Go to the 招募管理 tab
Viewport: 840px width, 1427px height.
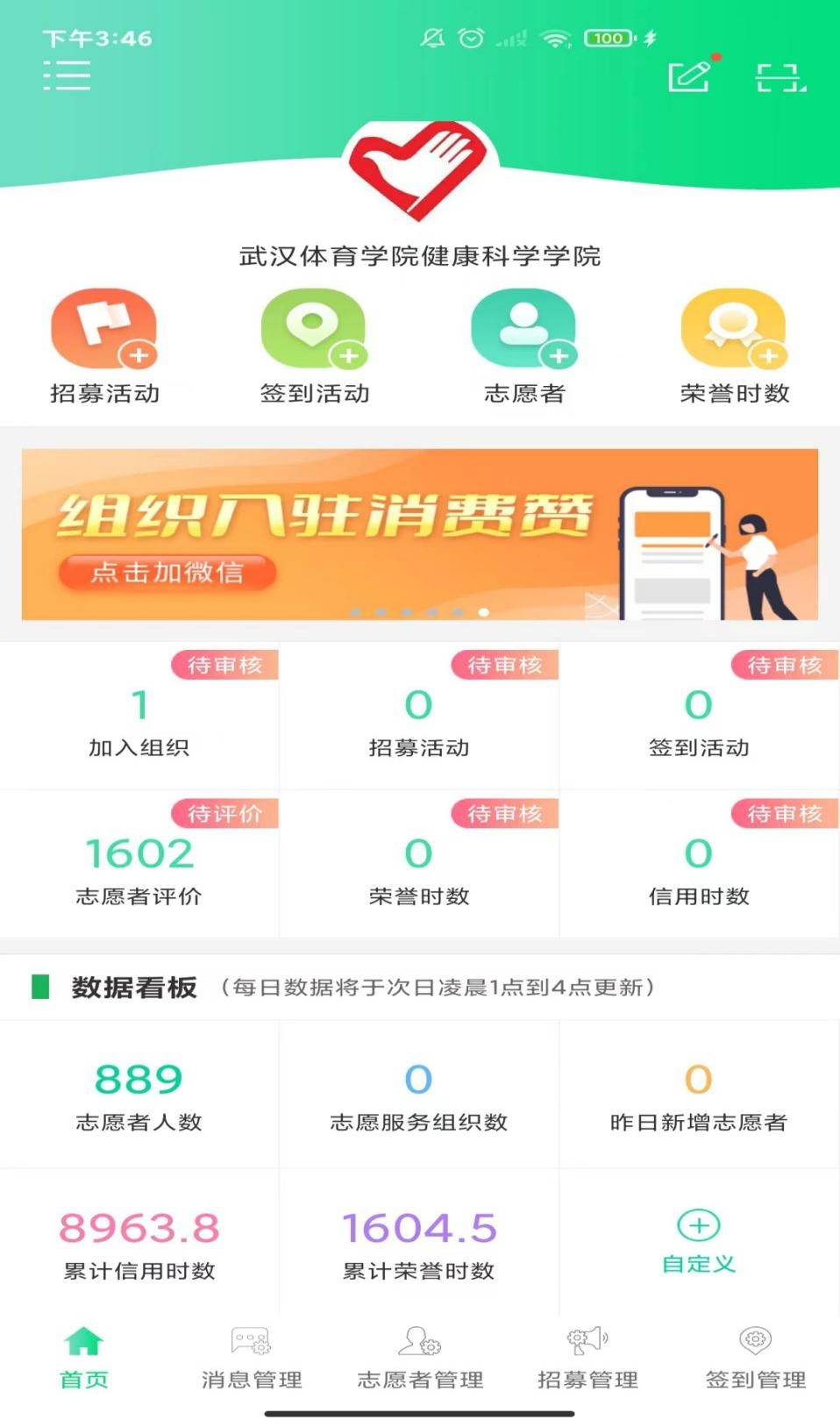(587, 1359)
